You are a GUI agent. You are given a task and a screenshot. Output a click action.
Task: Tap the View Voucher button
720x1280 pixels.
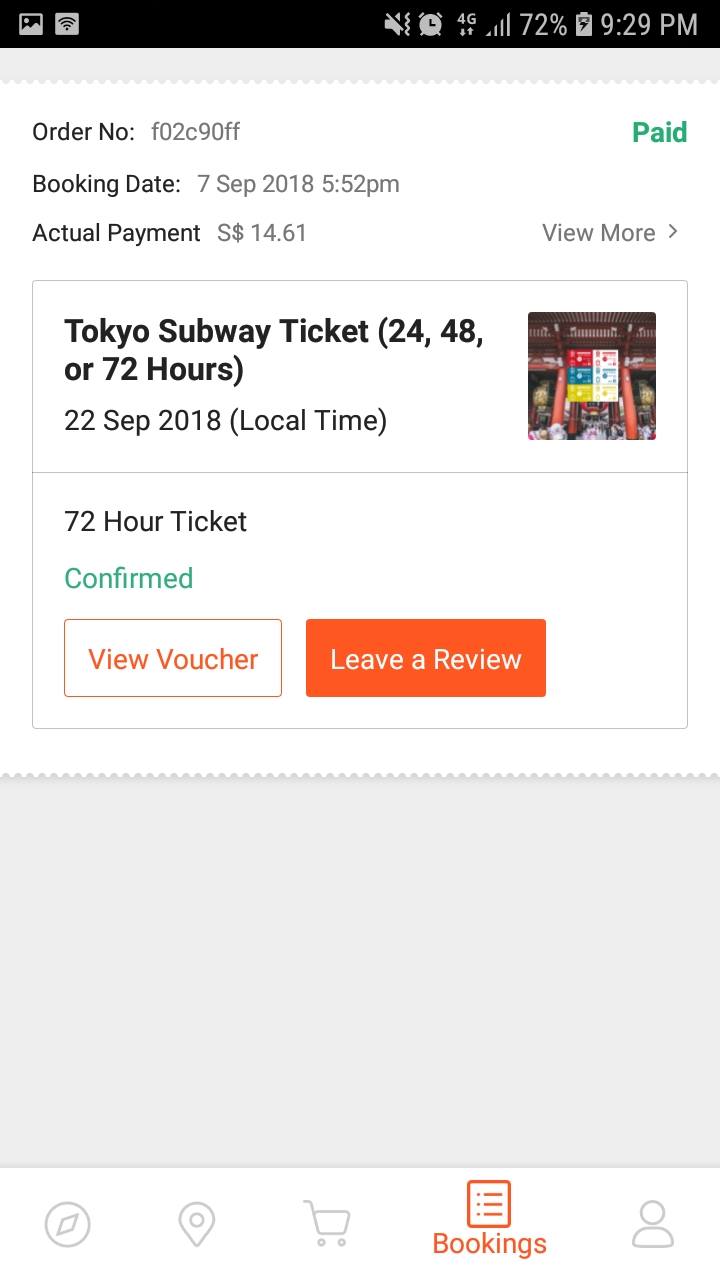pyautogui.click(x=173, y=658)
